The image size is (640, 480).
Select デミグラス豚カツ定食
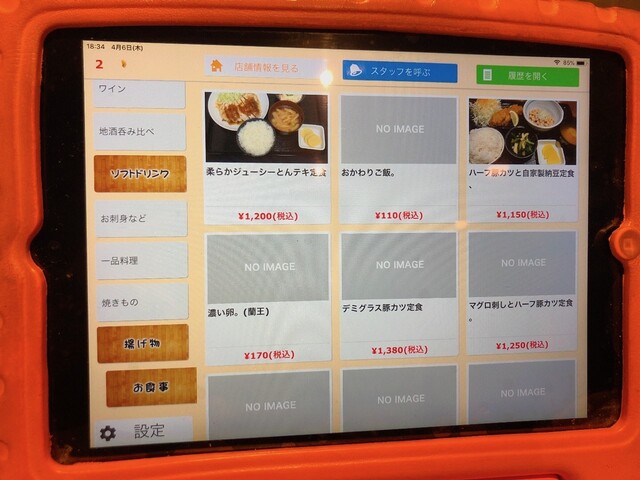[399, 294]
